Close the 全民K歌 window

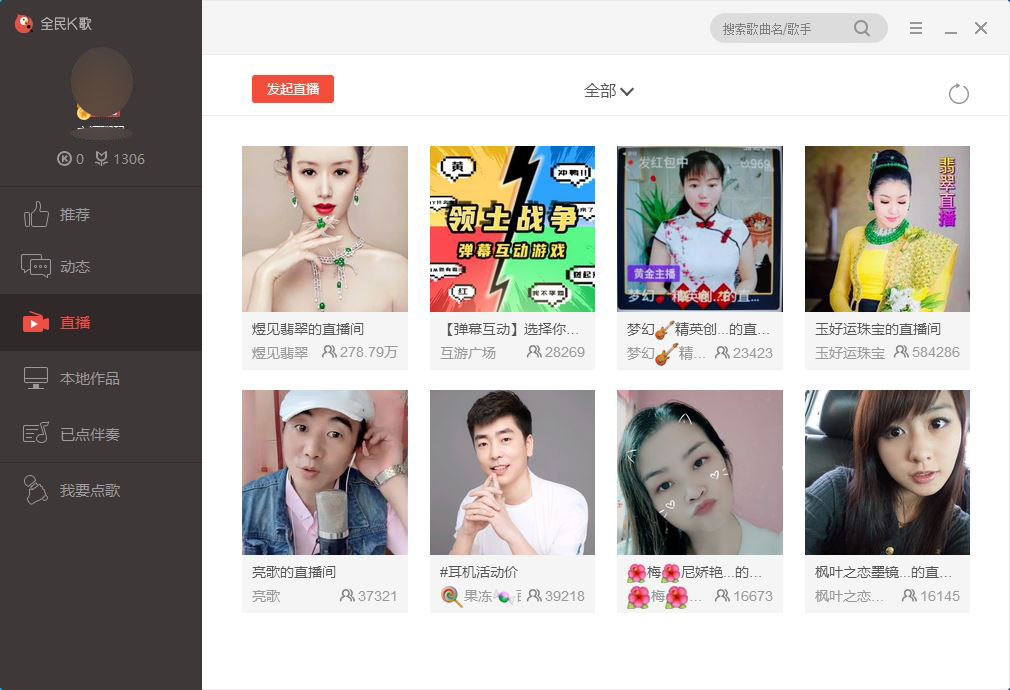(x=981, y=29)
